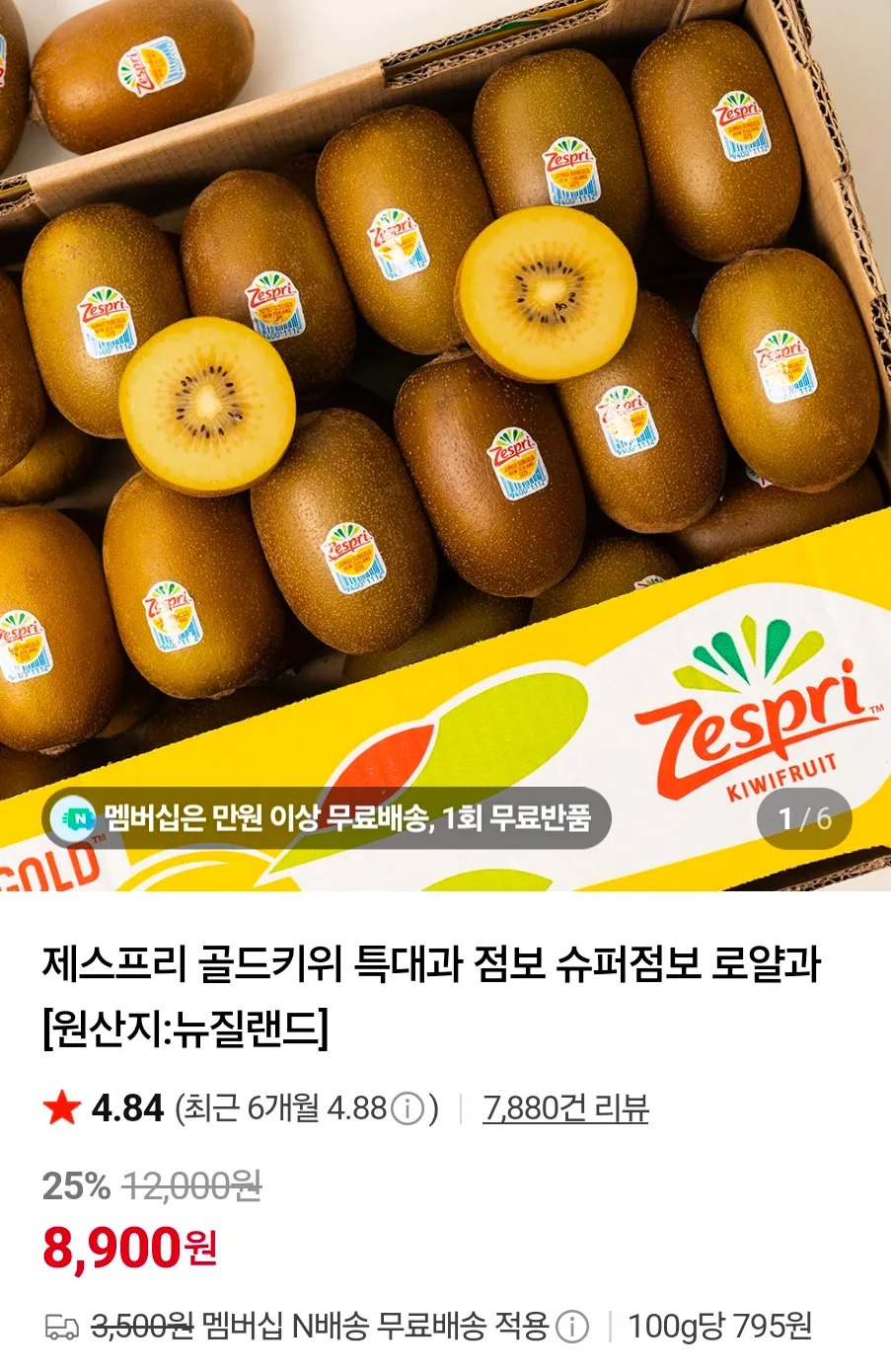Open info icon next to N배송 무료배송 적용
The height and width of the screenshot is (1372, 891).
[572, 1327]
